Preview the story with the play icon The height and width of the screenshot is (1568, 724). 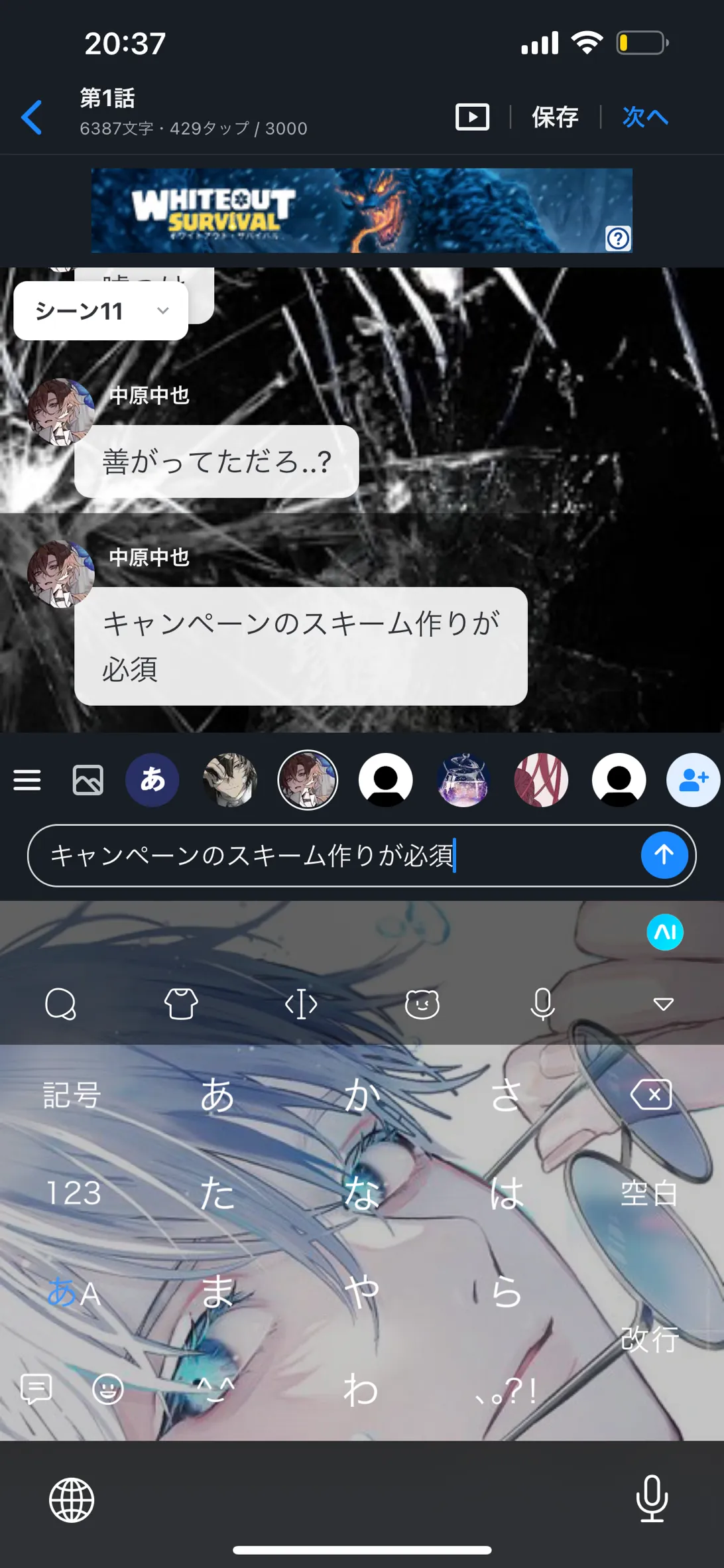(472, 117)
